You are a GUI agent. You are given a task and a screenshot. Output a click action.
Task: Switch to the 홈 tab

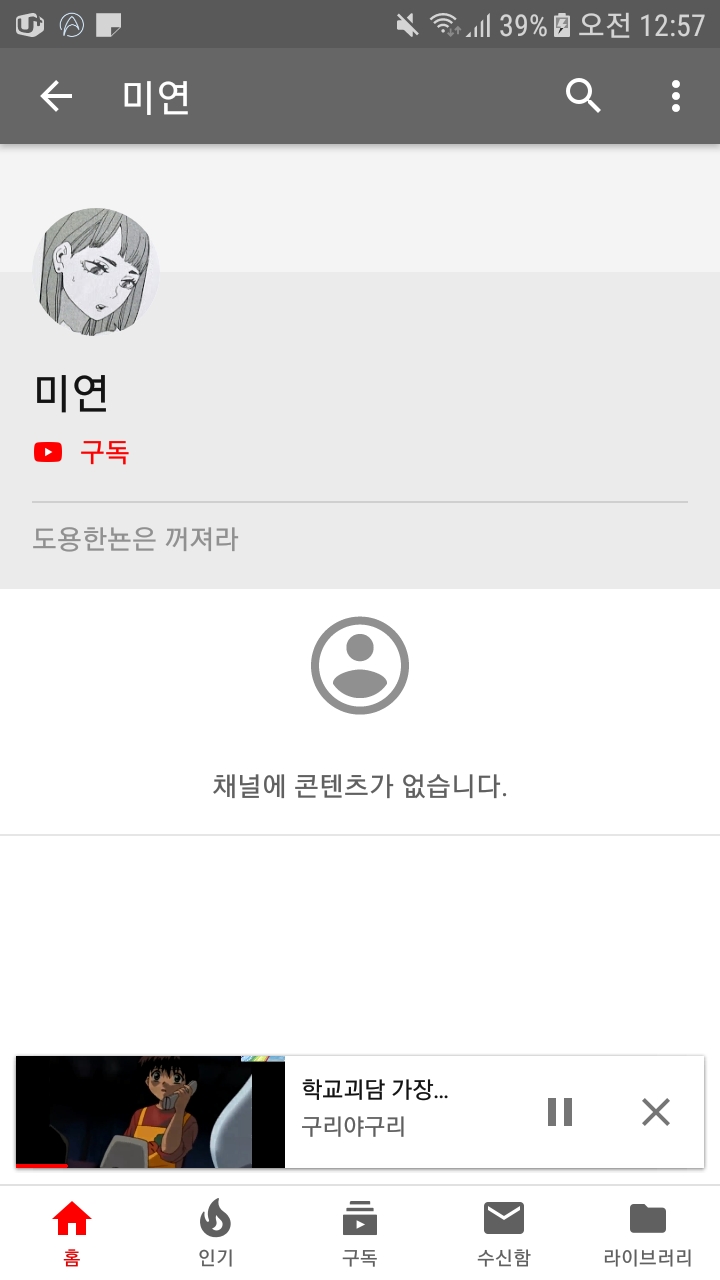72,1233
